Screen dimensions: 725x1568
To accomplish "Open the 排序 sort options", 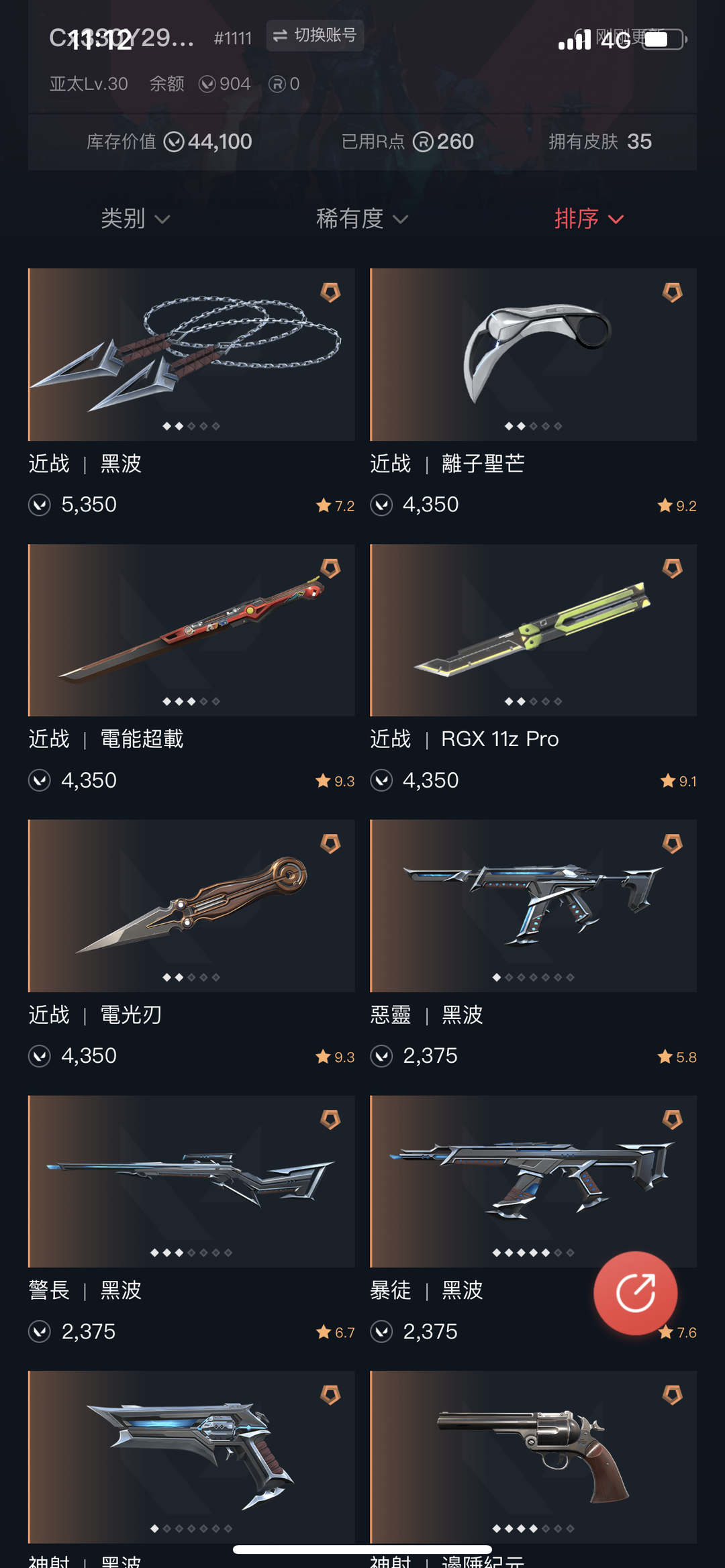I will coord(589,219).
